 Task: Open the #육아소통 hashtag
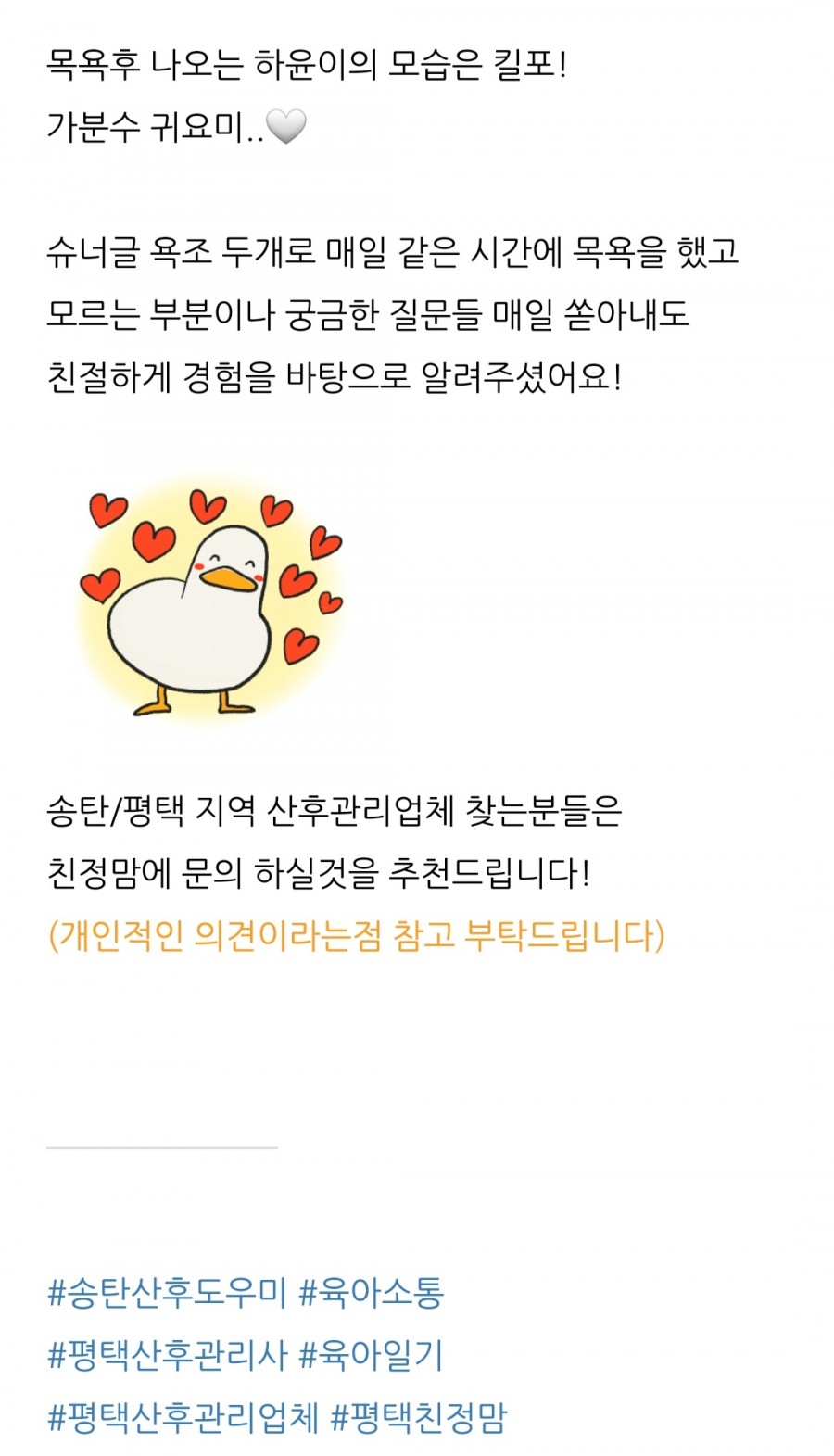tap(371, 1292)
